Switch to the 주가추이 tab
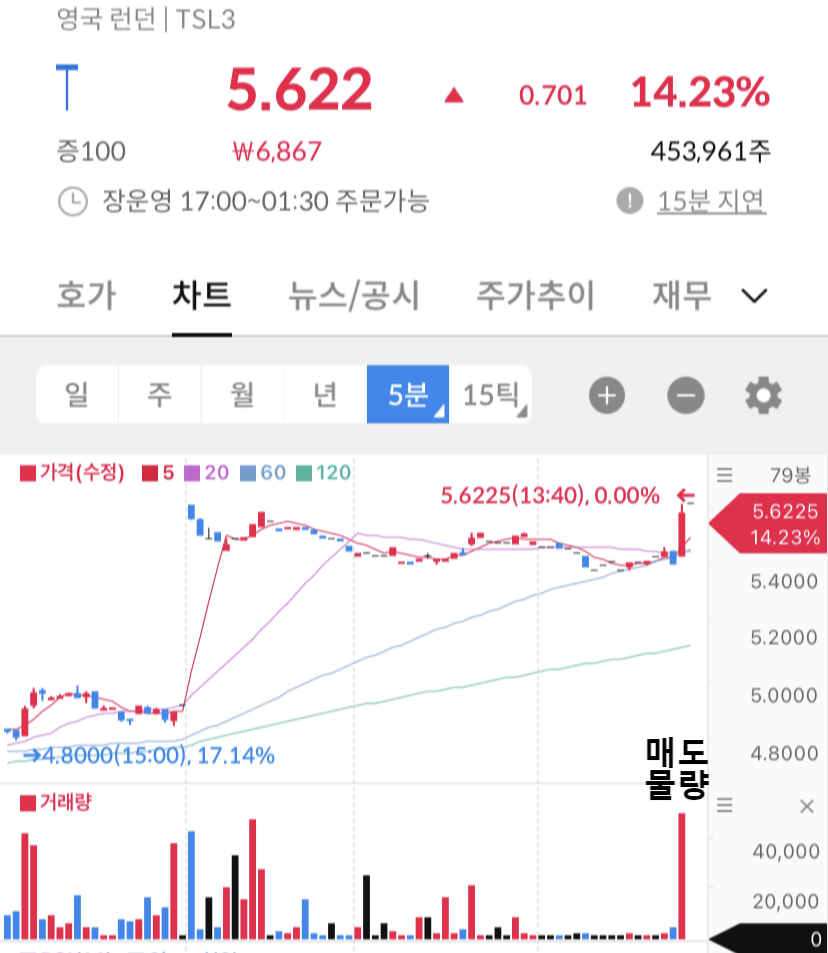Screen dimensions: 828x953 click(535, 295)
